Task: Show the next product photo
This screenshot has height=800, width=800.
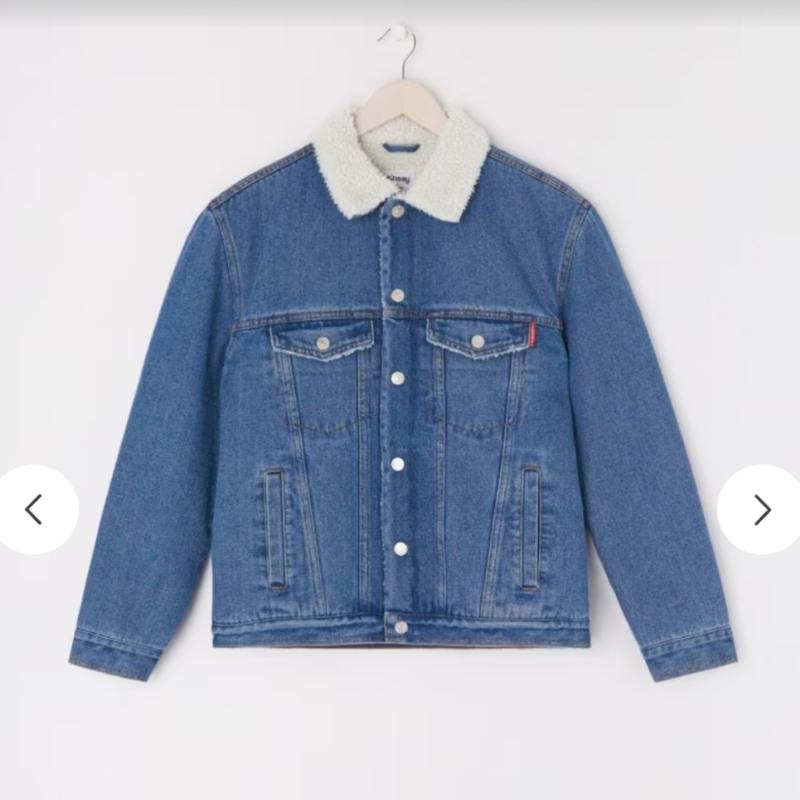Action: point(762,509)
